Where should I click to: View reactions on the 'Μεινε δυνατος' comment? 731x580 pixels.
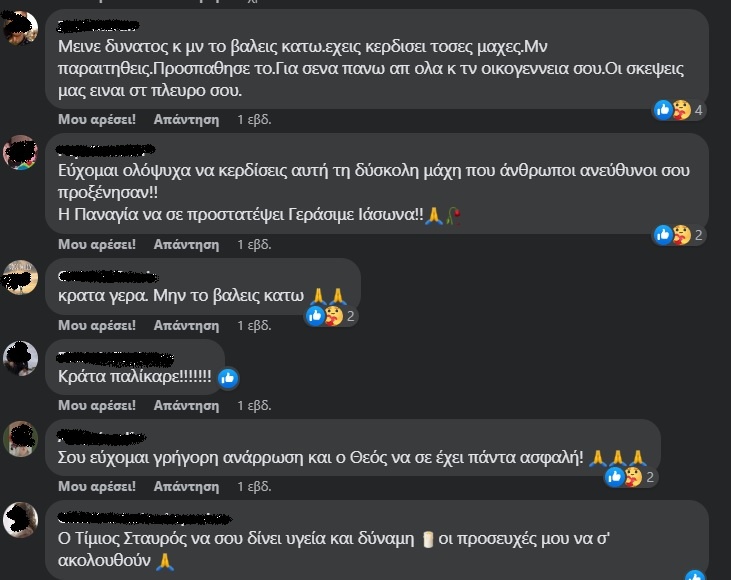(x=679, y=110)
